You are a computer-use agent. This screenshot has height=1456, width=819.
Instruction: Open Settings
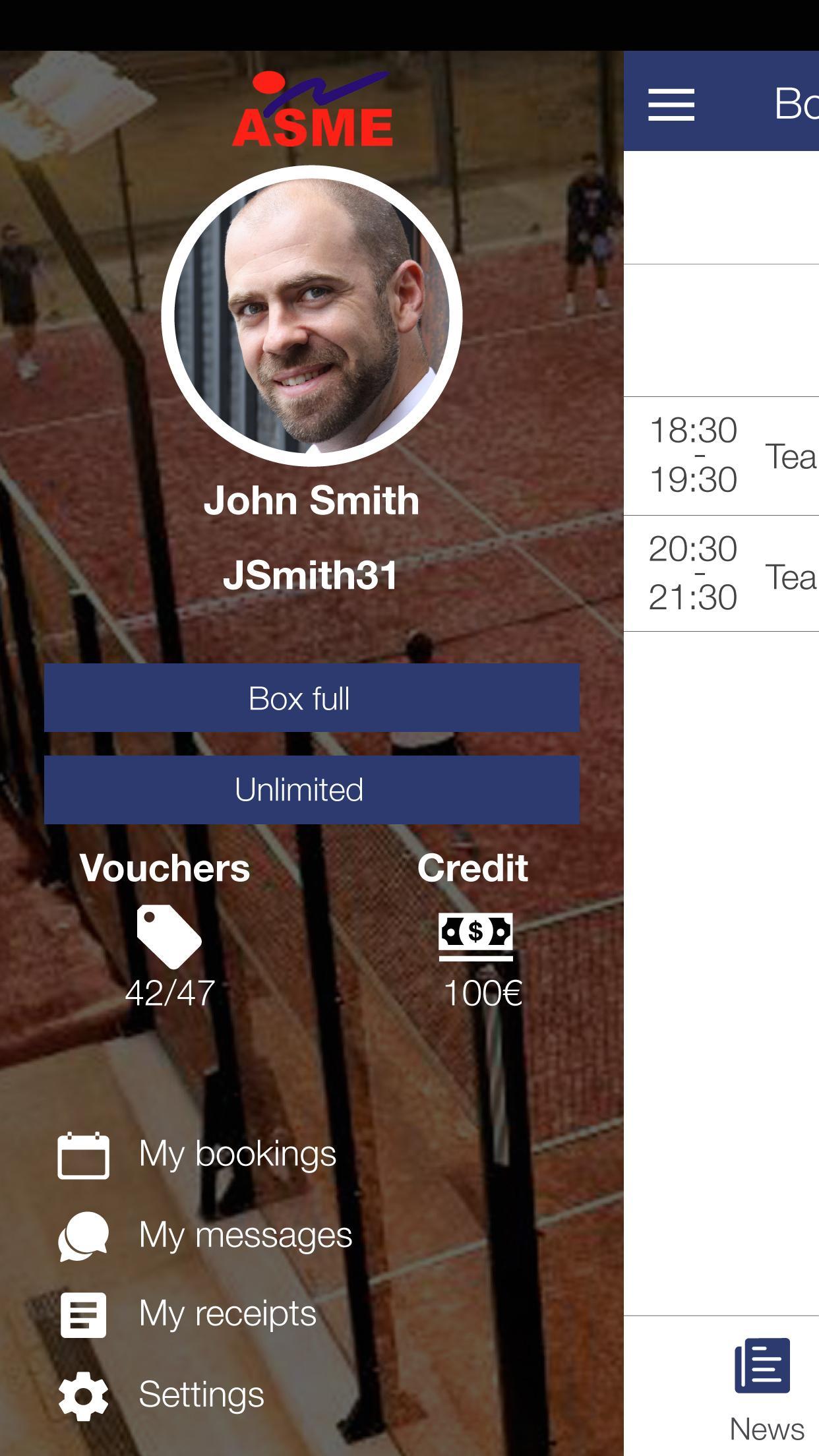pos(162,1394)
